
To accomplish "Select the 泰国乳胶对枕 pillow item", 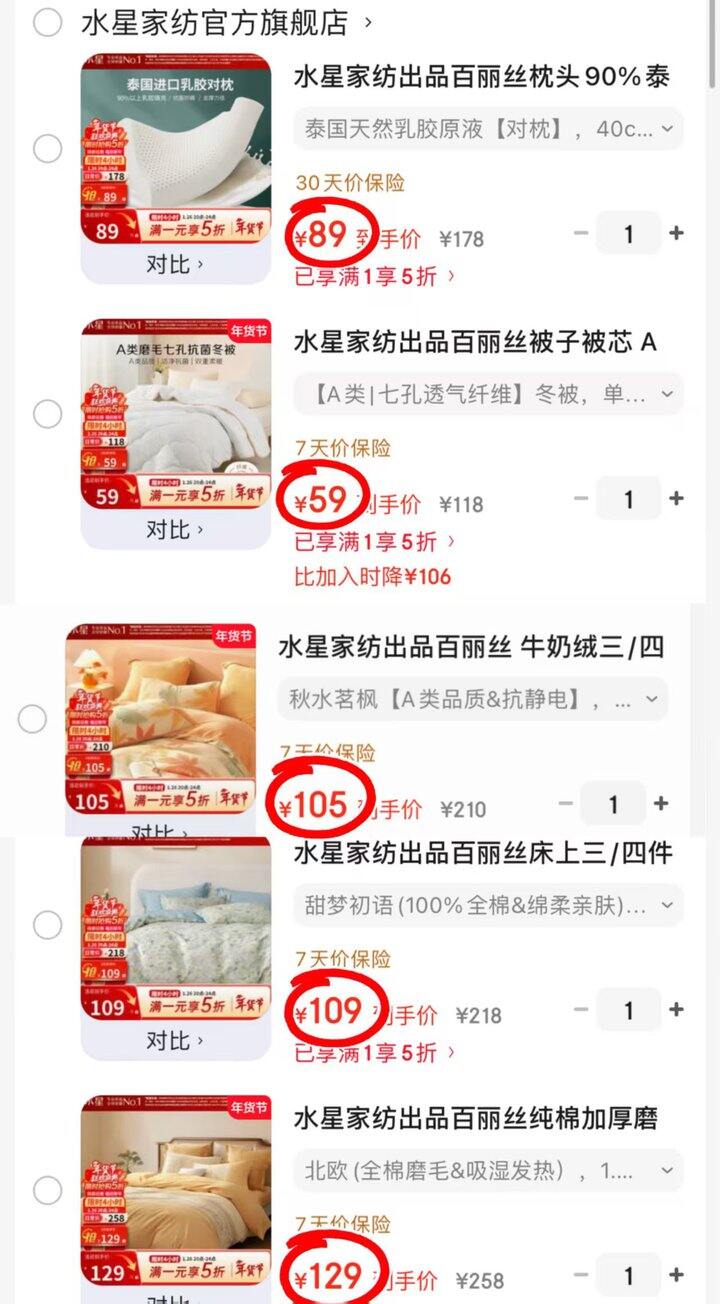I will [47, 149].
